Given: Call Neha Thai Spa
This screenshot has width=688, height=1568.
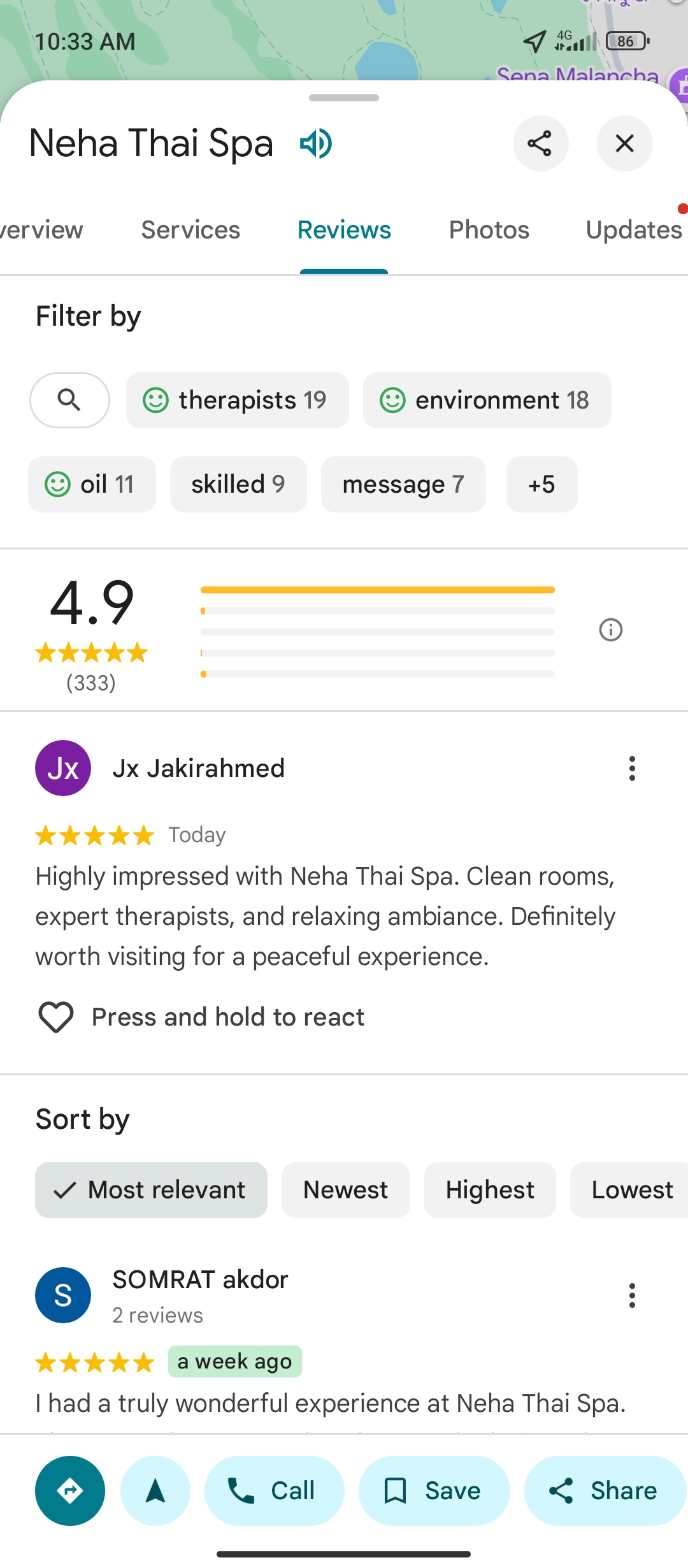Looking at the screenshot, I should click(274, 1491).
